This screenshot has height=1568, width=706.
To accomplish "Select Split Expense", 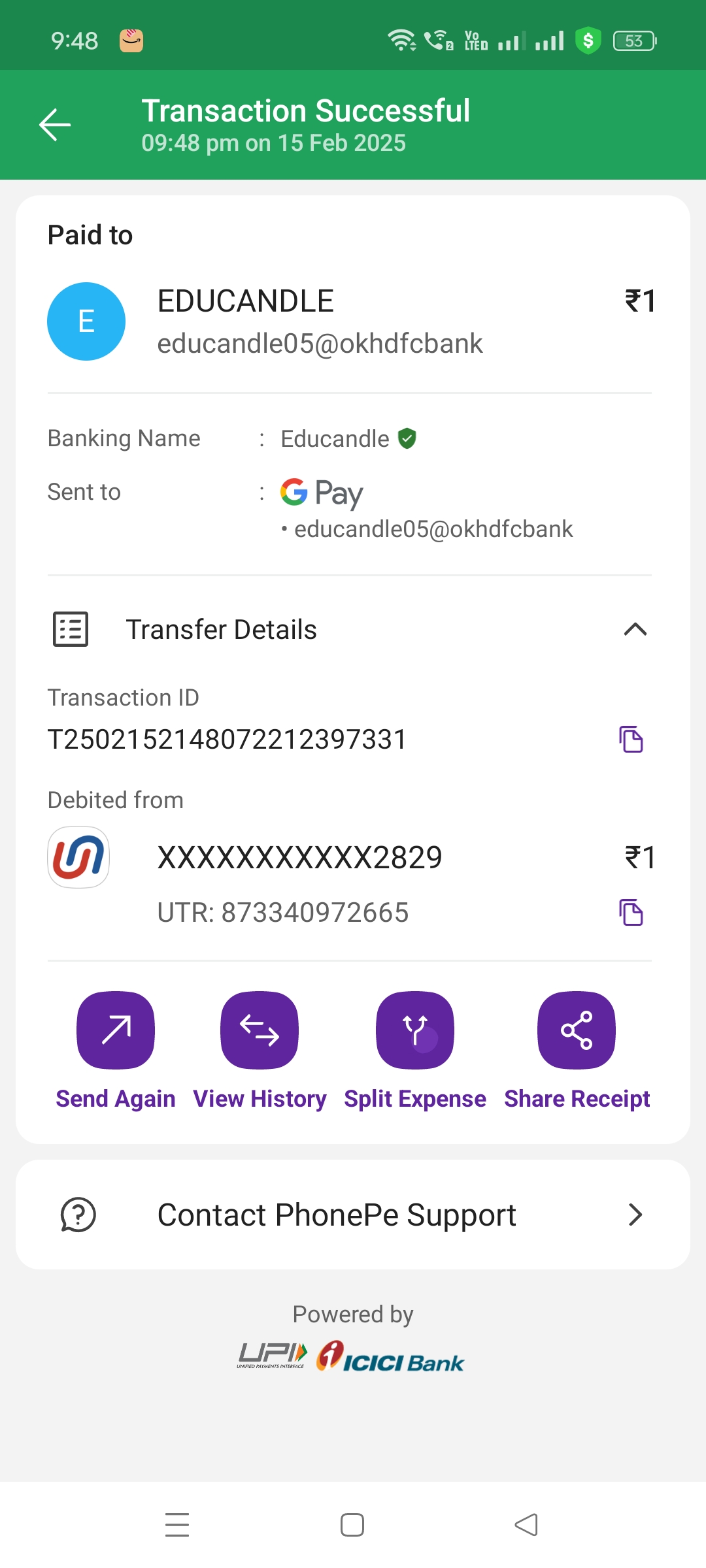I will coord(415,1030).
